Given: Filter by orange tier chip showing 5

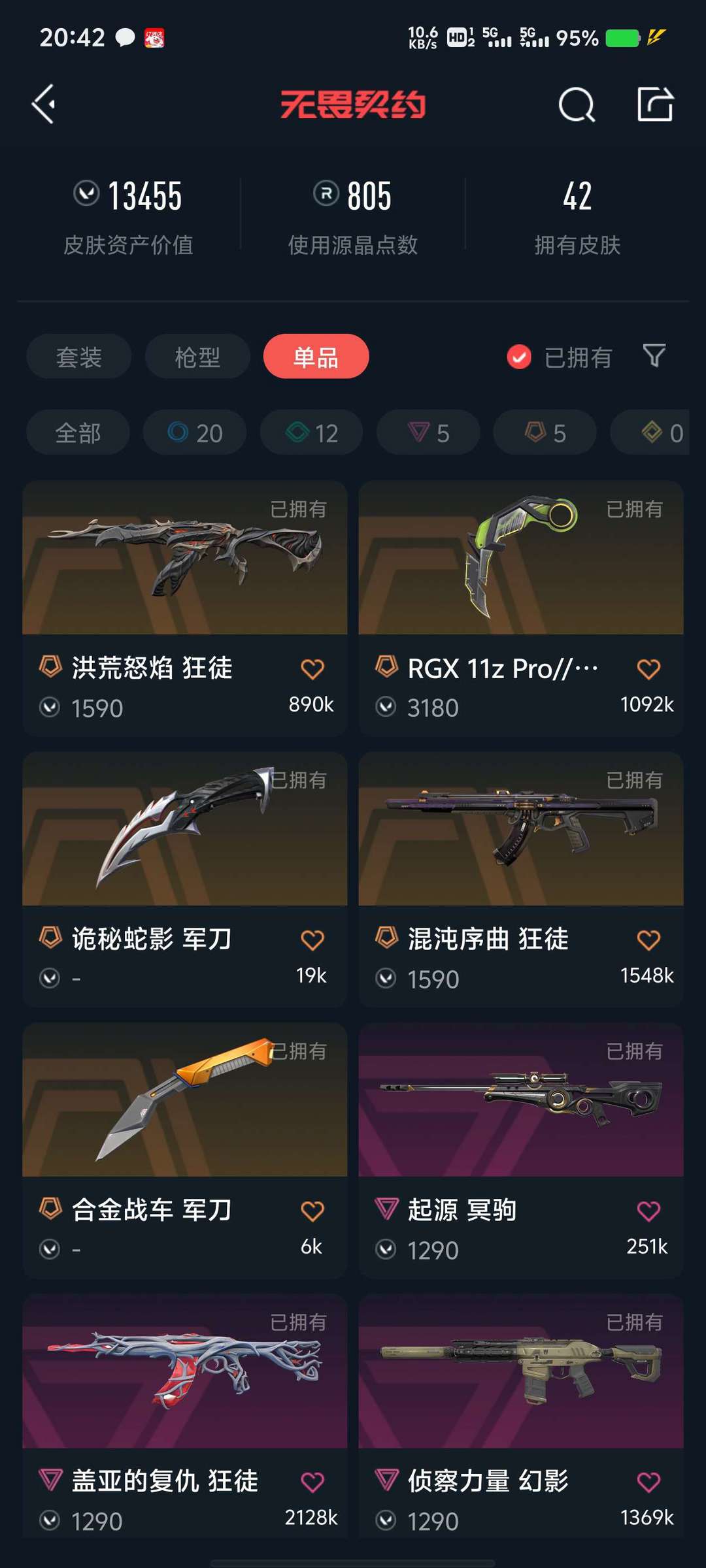Looking at the screenshot, I should (545, 433).
